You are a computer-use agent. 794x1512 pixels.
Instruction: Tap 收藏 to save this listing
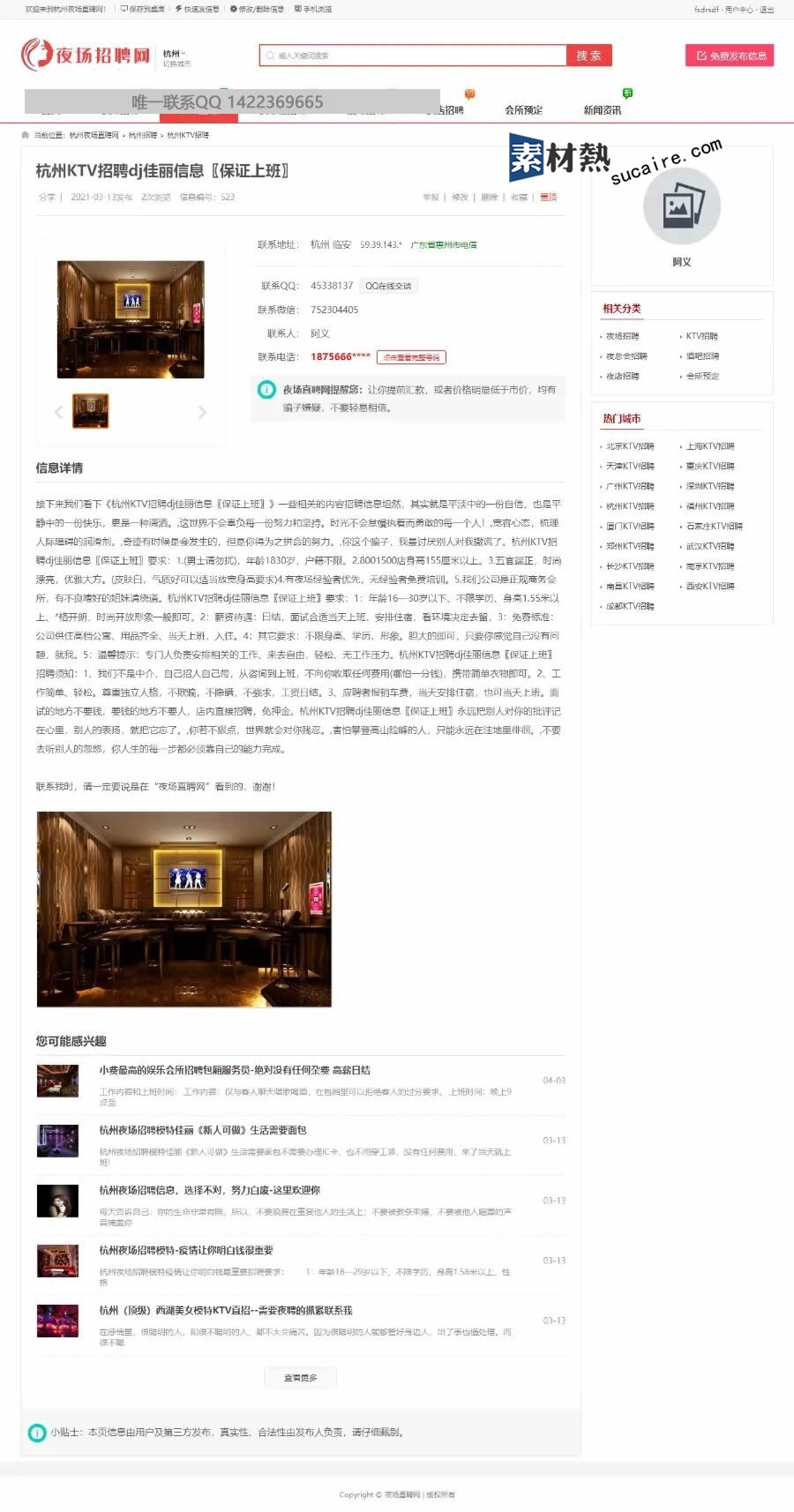pos(519,198)
